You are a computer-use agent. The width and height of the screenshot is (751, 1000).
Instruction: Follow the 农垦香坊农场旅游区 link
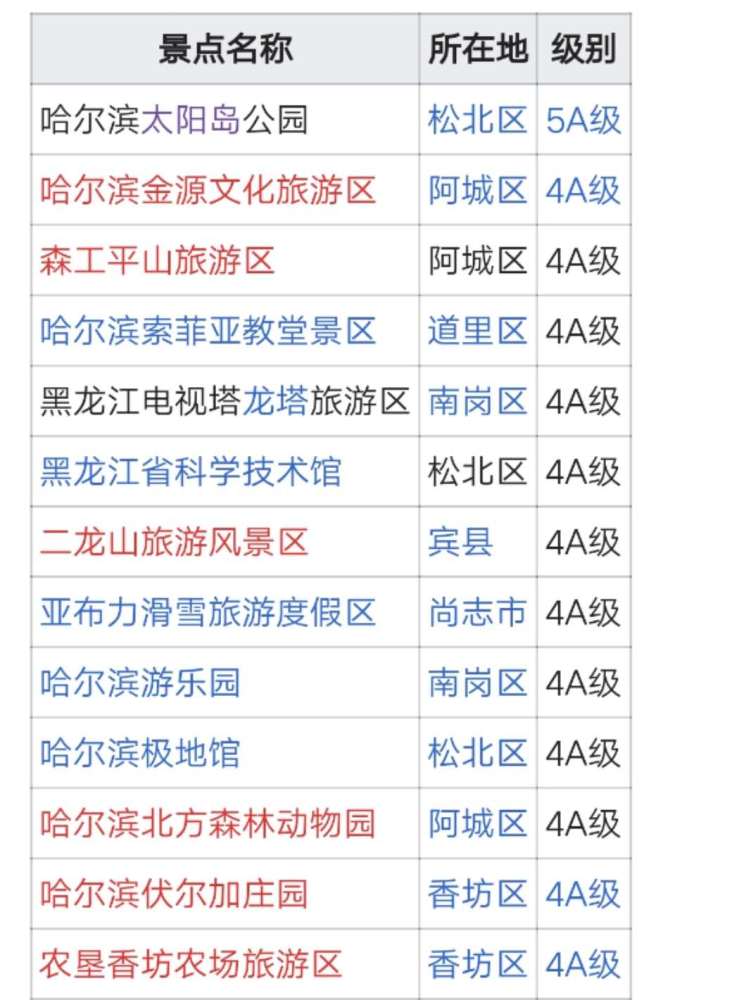point(191,964)
